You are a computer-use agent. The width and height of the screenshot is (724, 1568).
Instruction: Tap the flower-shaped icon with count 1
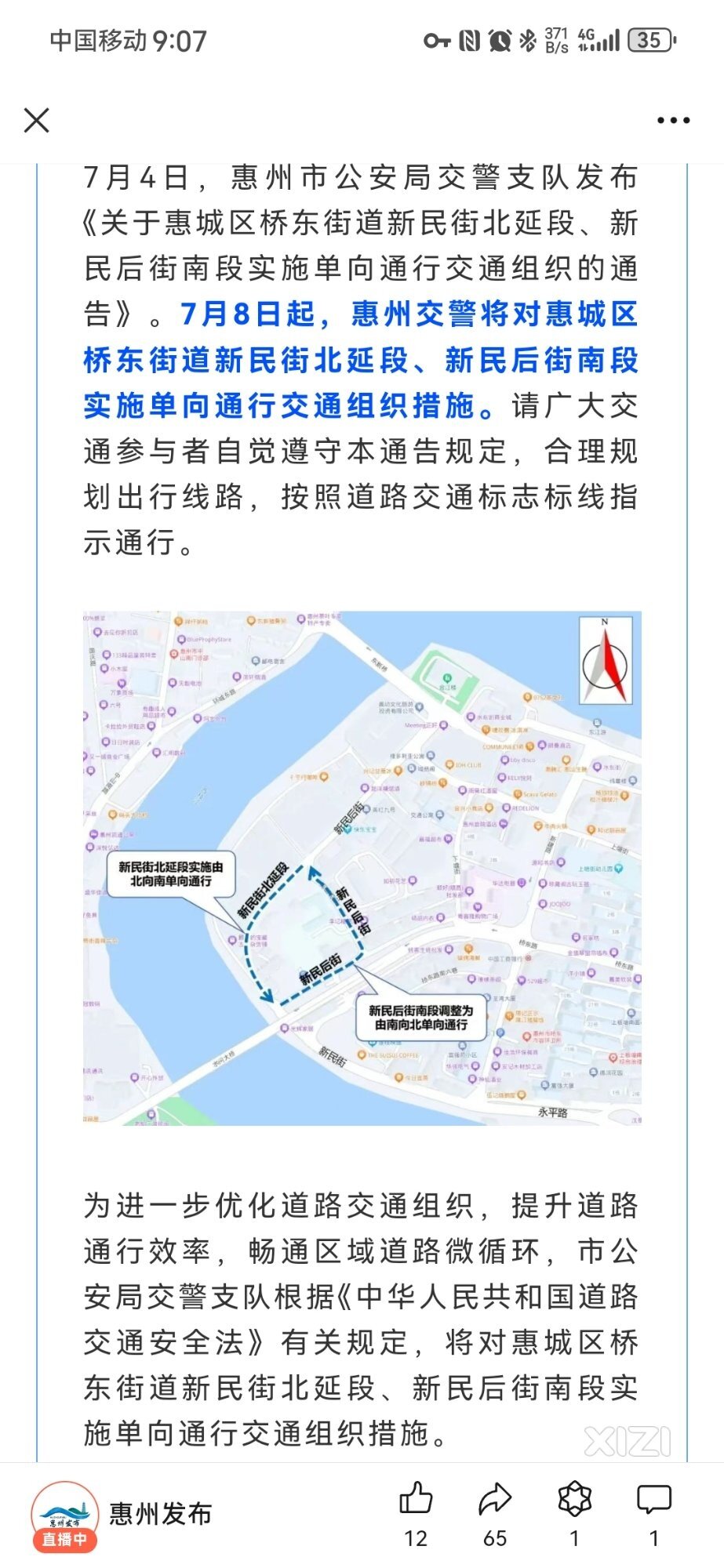(x=574, y=1499)
